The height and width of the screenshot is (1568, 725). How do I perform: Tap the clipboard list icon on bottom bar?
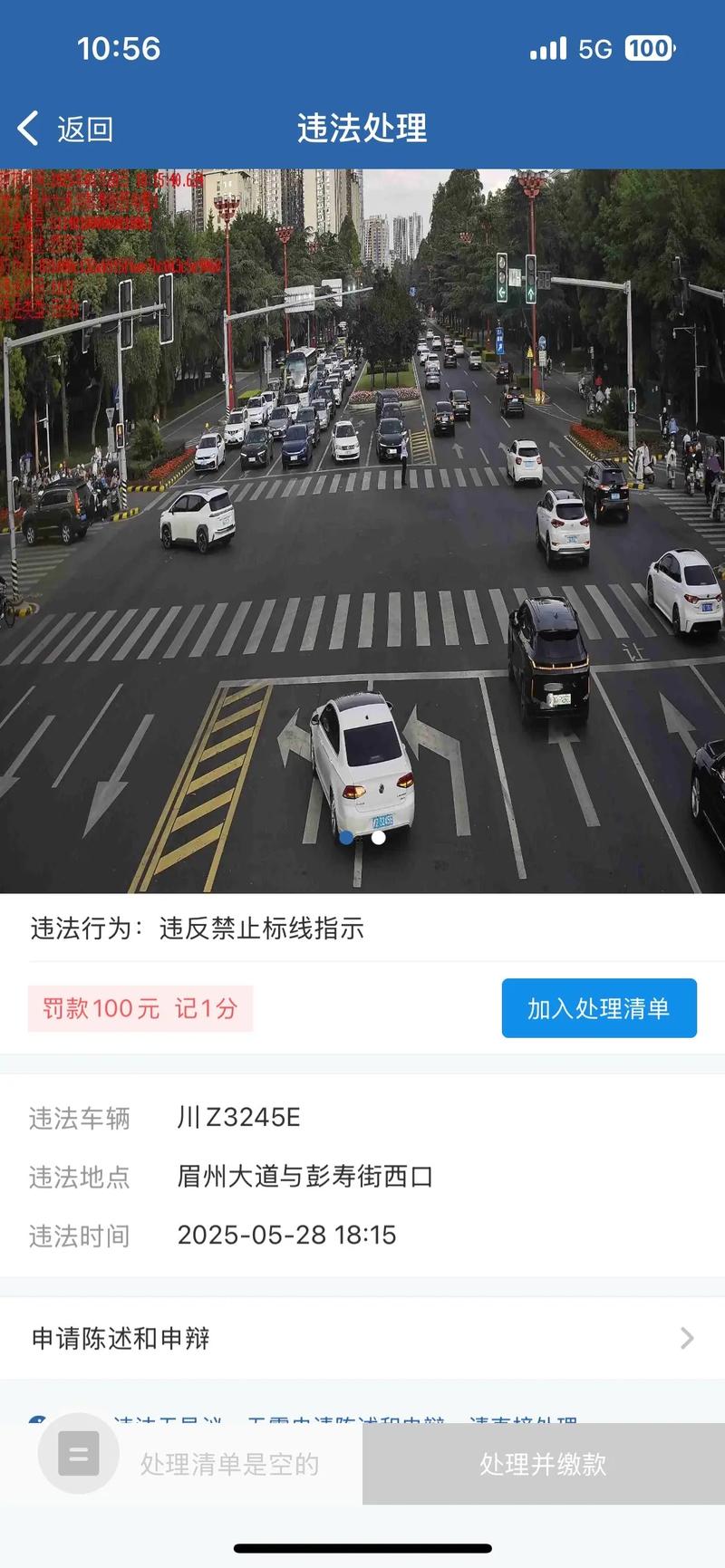(x=78, y=1453)
